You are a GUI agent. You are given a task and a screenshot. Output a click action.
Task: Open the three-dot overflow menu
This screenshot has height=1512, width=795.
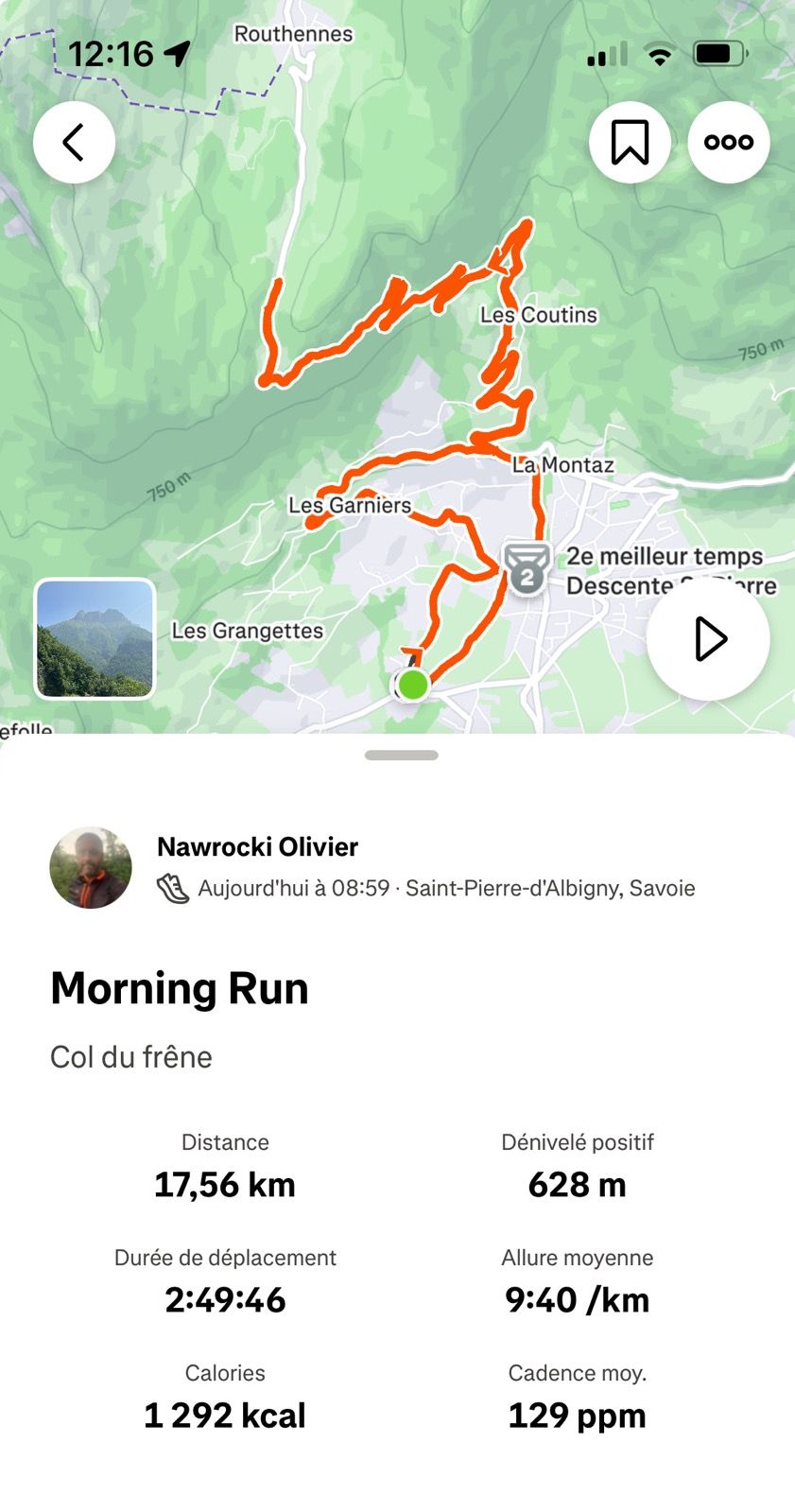[x=728, y=142]
